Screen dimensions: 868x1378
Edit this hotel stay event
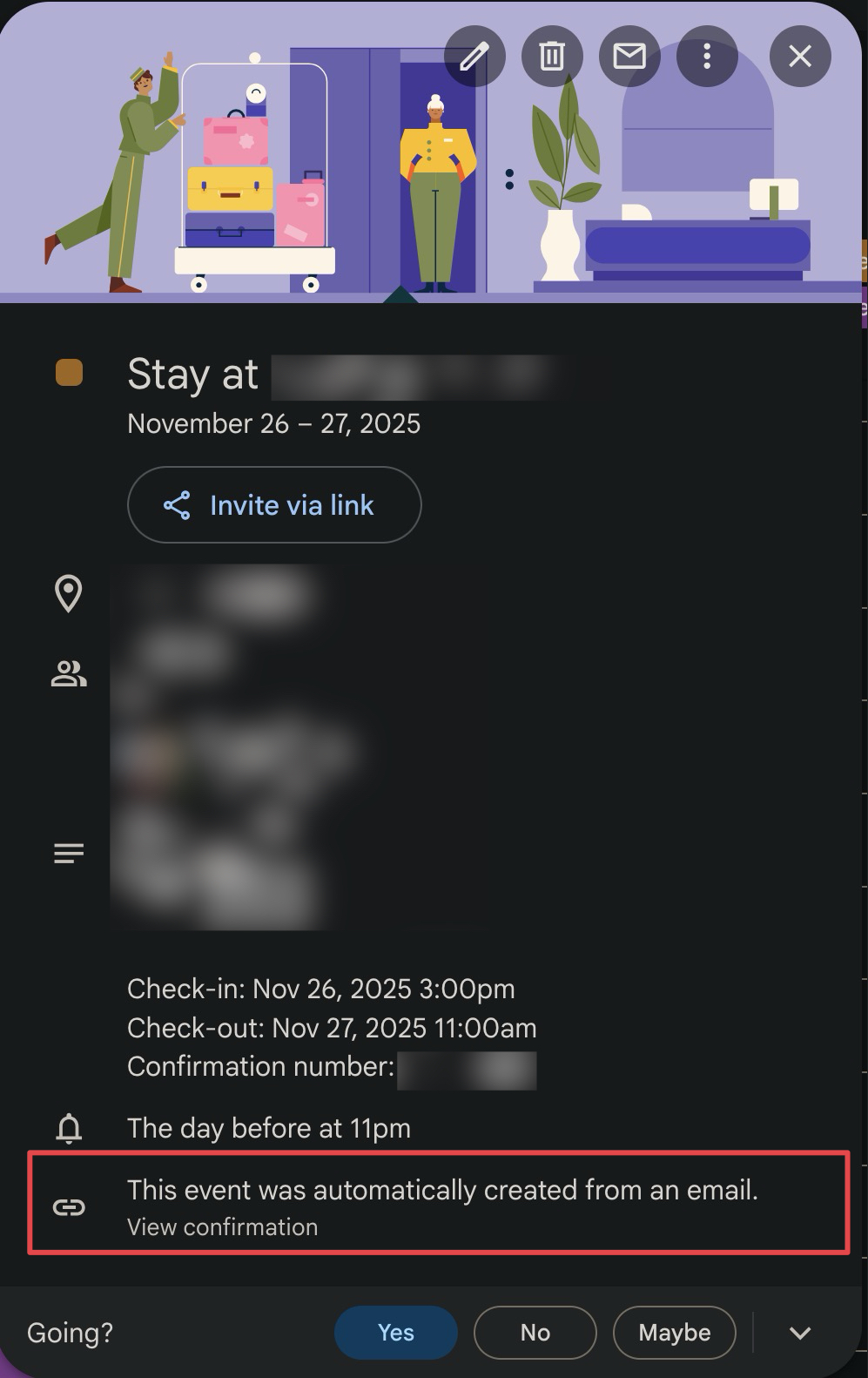tap(474, 57)
